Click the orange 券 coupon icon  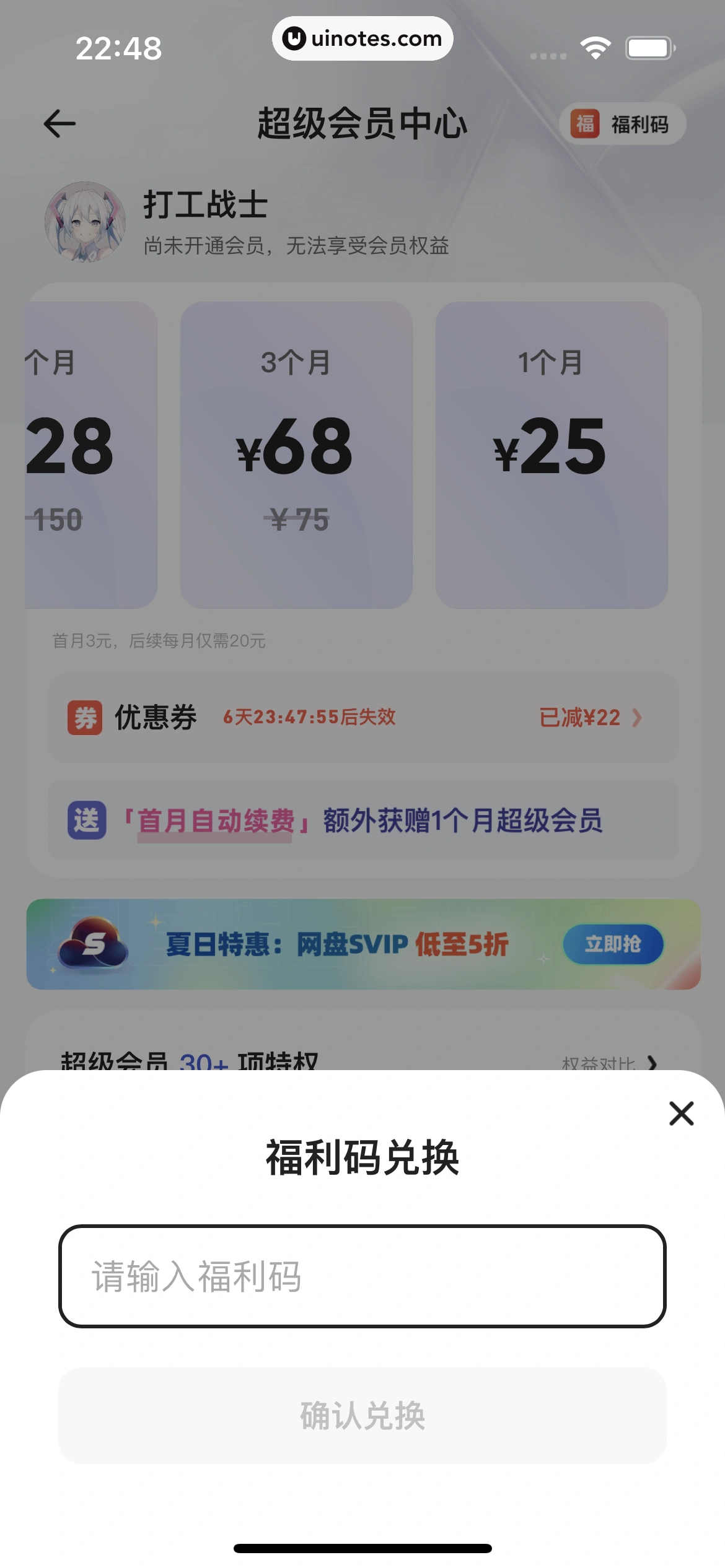pyautogui.click(x=85, y=717)
